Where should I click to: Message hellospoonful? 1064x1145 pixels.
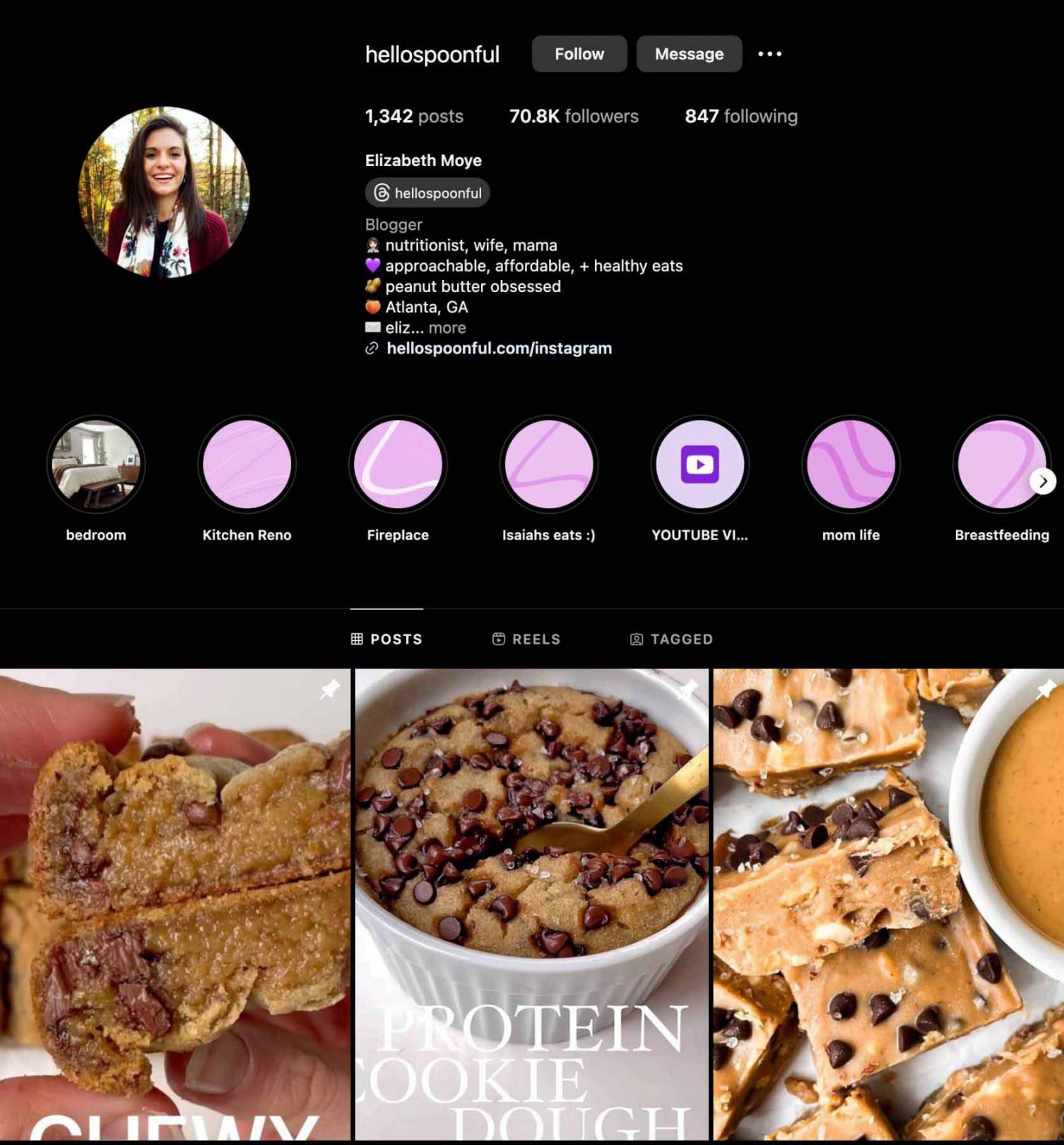pyautogui.click(x=689, y=54)
